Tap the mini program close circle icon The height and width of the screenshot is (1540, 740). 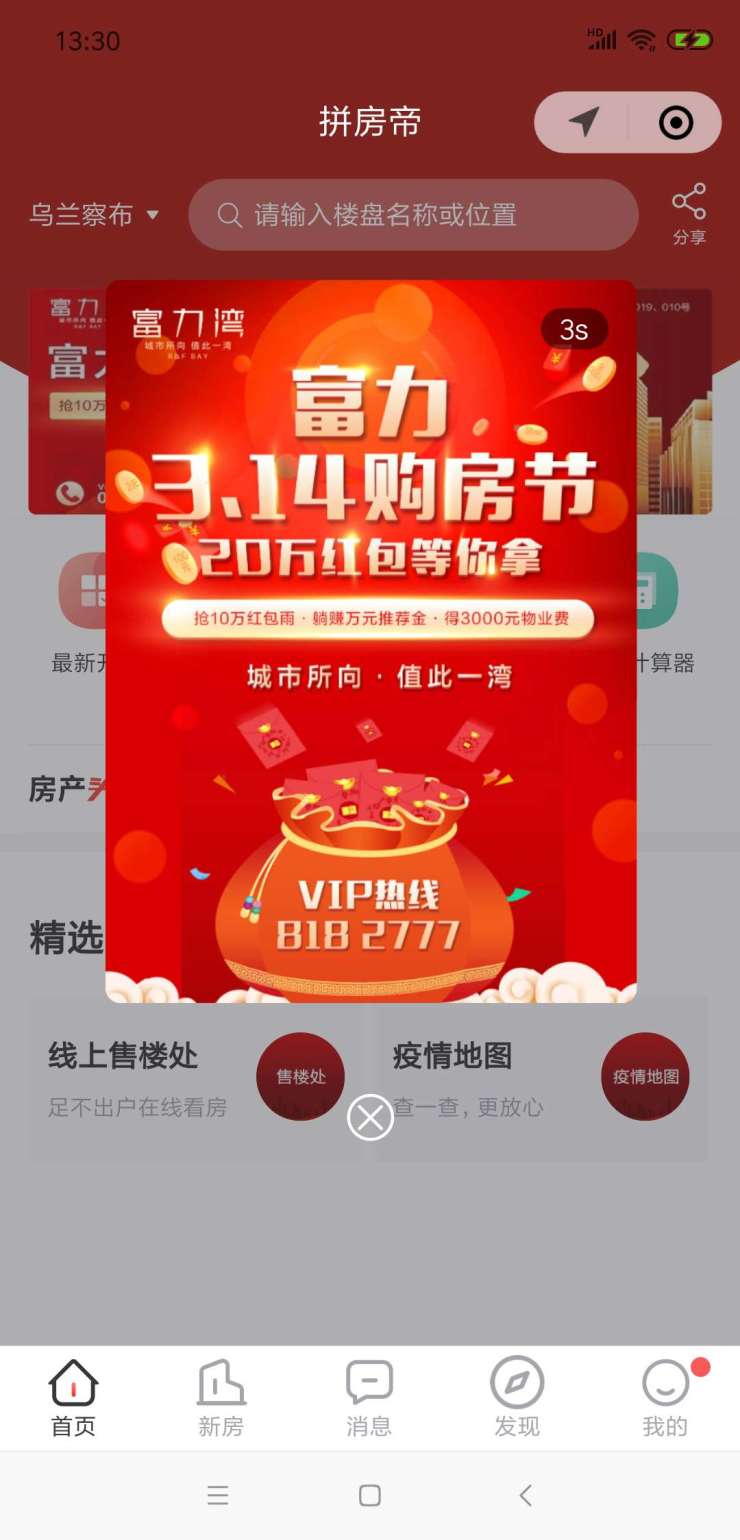pyautogui.click(x=676, y=122)
